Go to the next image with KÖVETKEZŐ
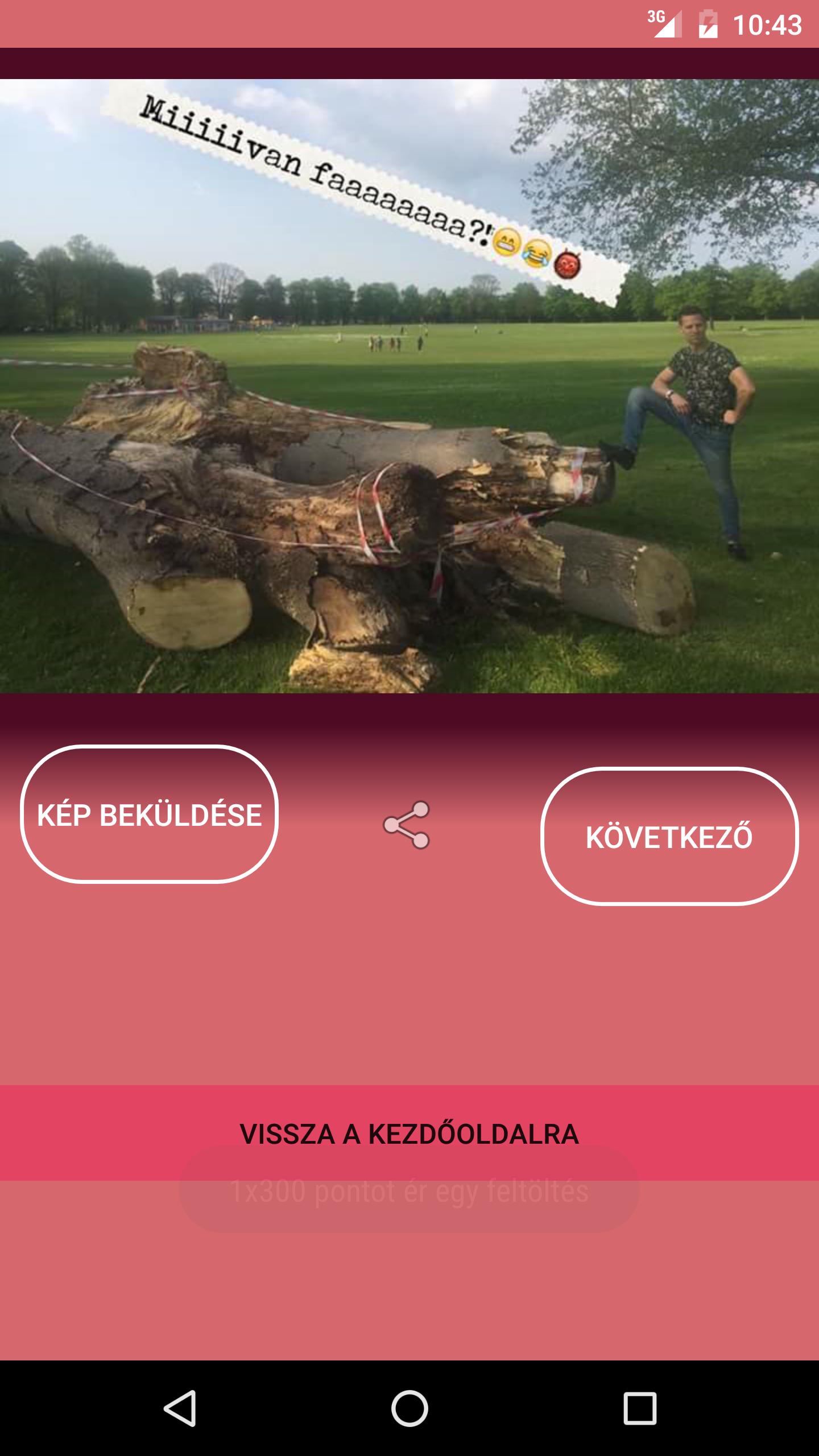Screen dimensions: 819x1456 (669, 836)
